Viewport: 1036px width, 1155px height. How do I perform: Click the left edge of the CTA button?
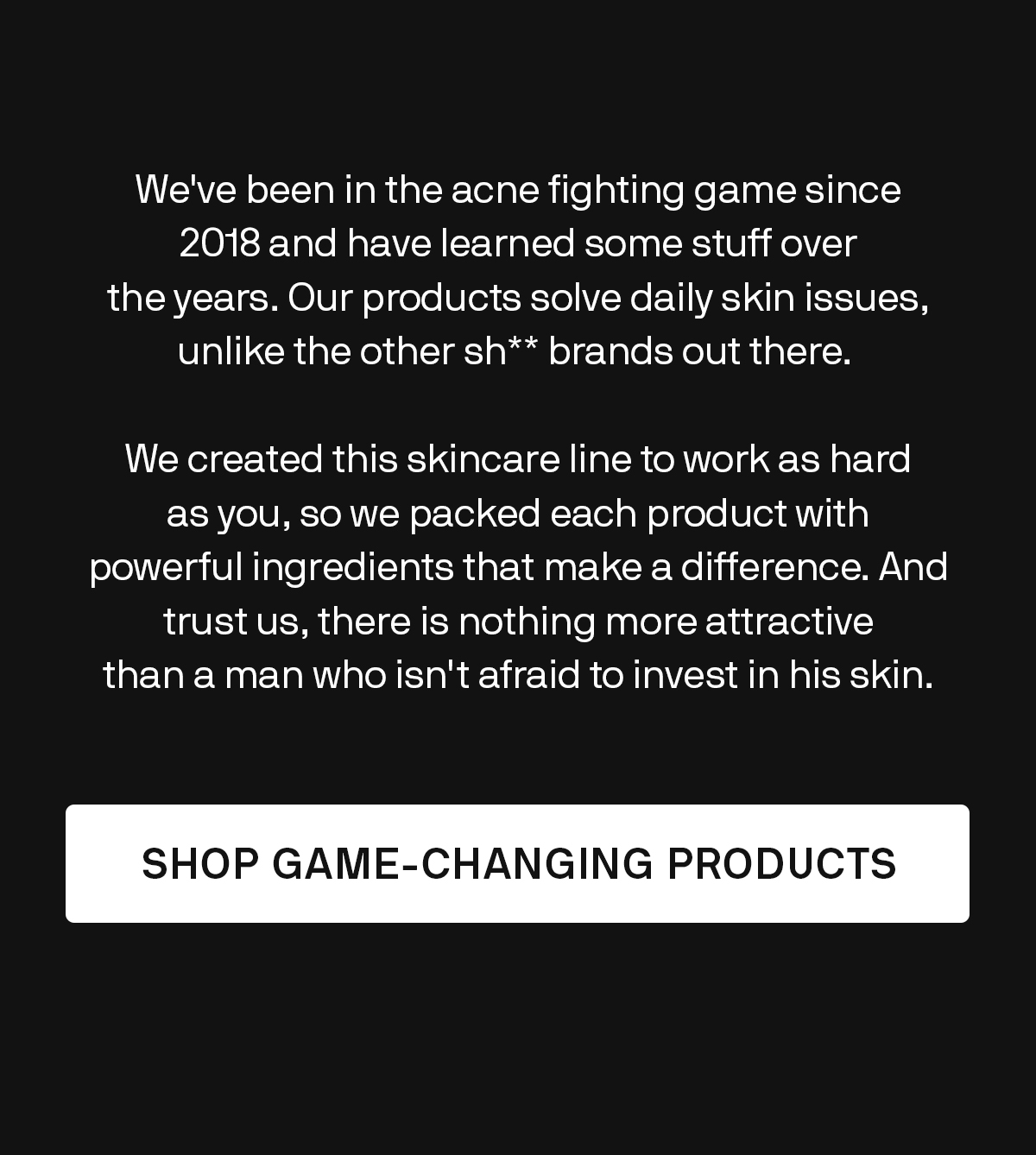coord(78,863)
